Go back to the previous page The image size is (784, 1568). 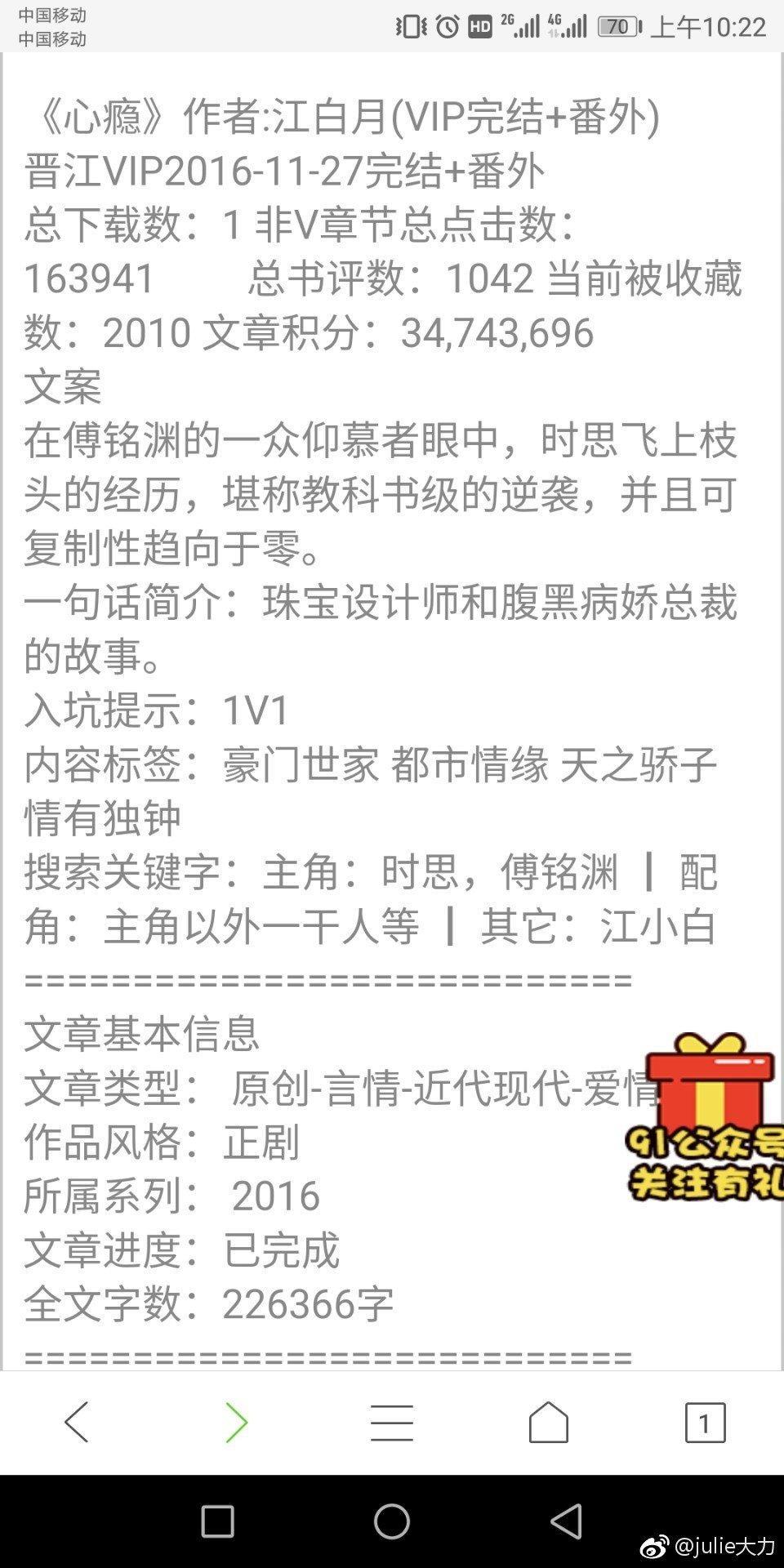(77, 1423)
